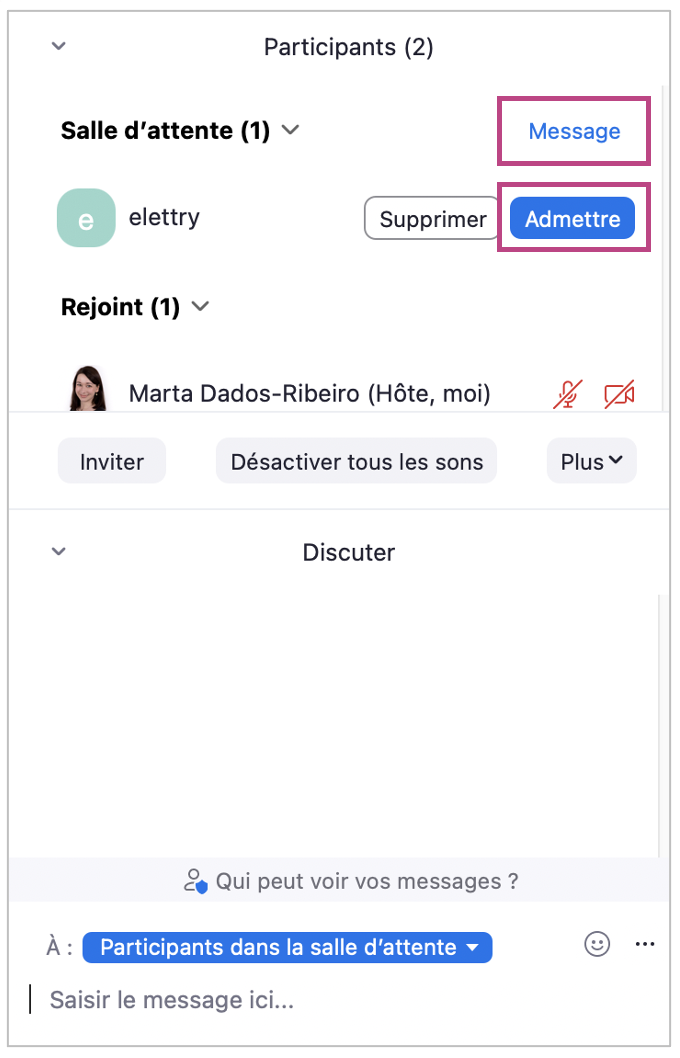Admit elettry with Admettre

coord(572,219)
